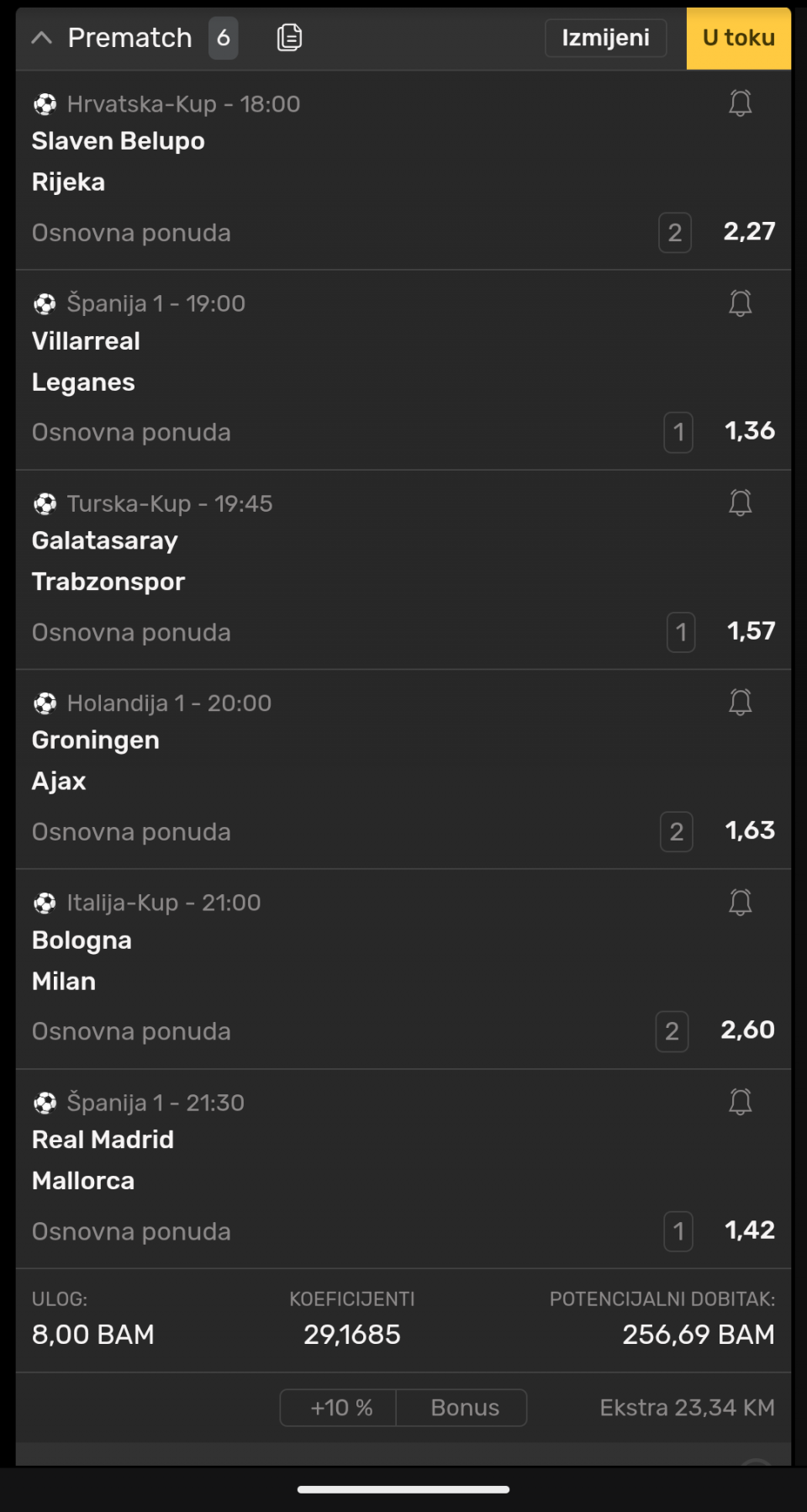Enable the alert bell for Real Madrid vs Mallorca
This screenshot has height=1512, width=807.
(x=740, y=1102)
